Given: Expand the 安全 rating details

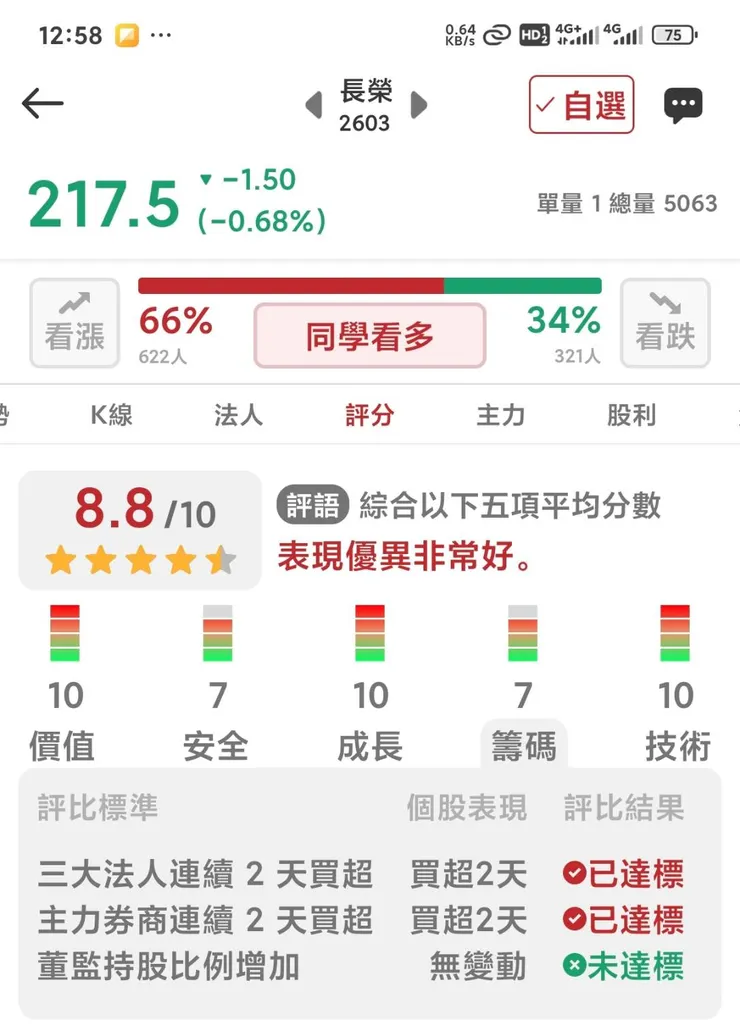Looking at the screenshot, I should [x=218, y=632].
